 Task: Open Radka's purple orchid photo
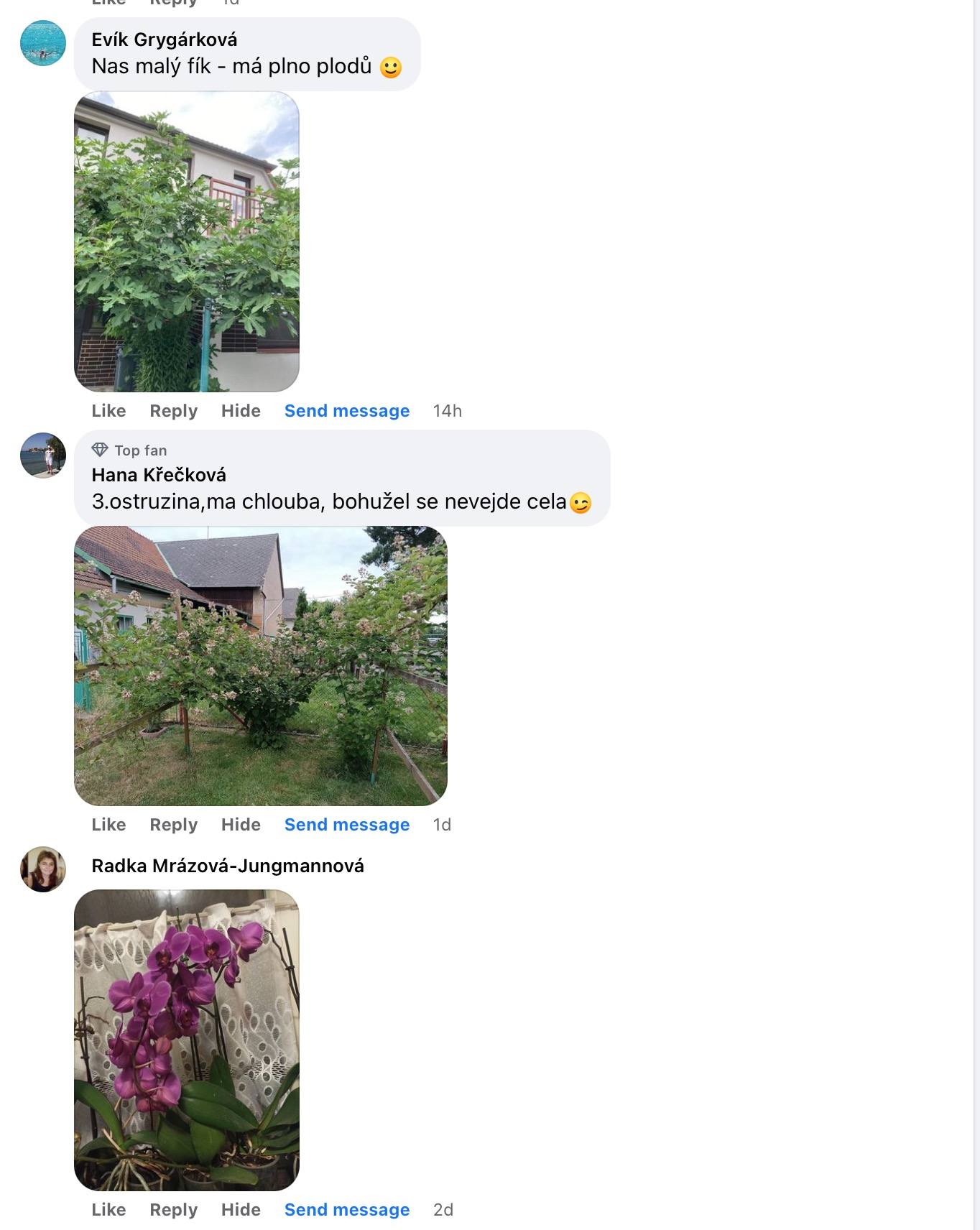pos(187,1040)
